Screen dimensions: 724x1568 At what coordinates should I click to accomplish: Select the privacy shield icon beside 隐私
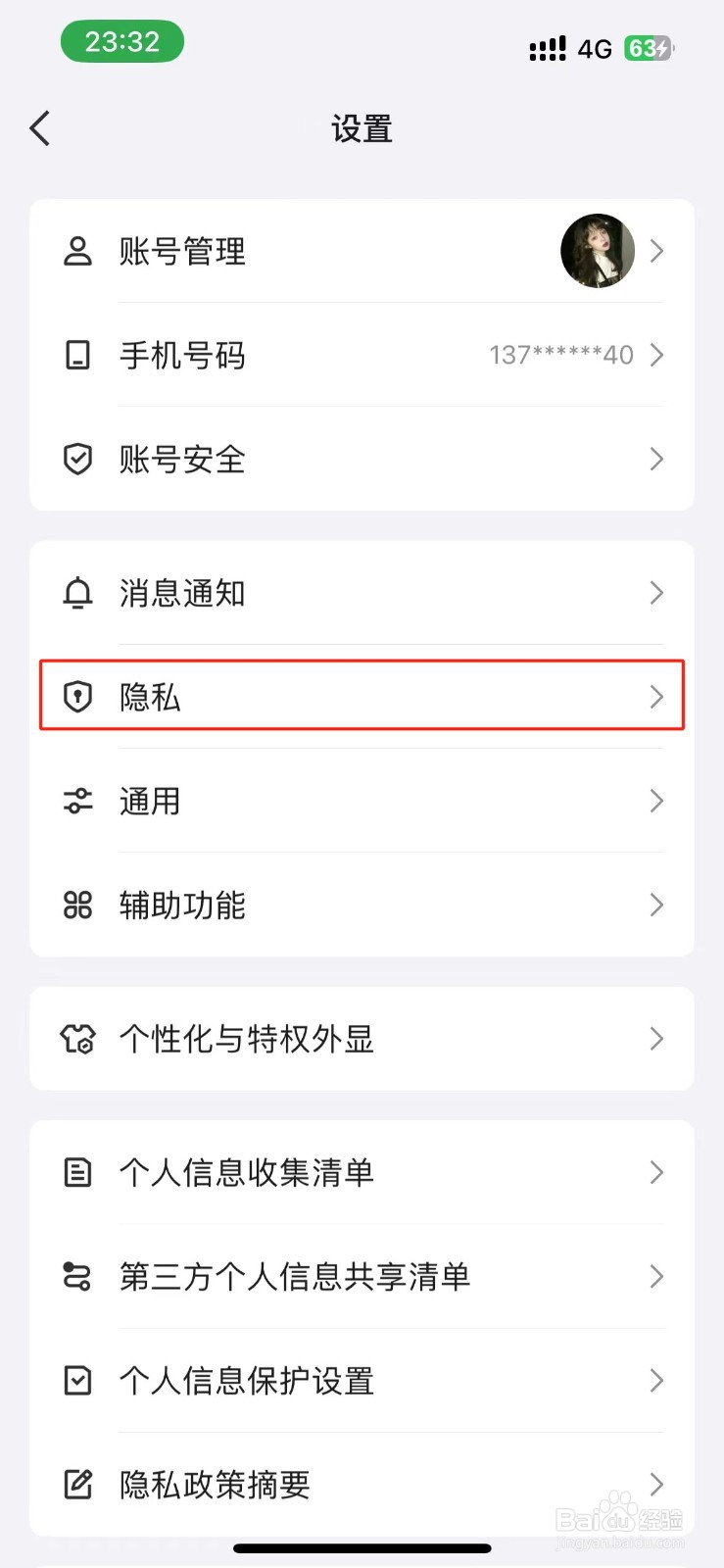pos(78,697)
